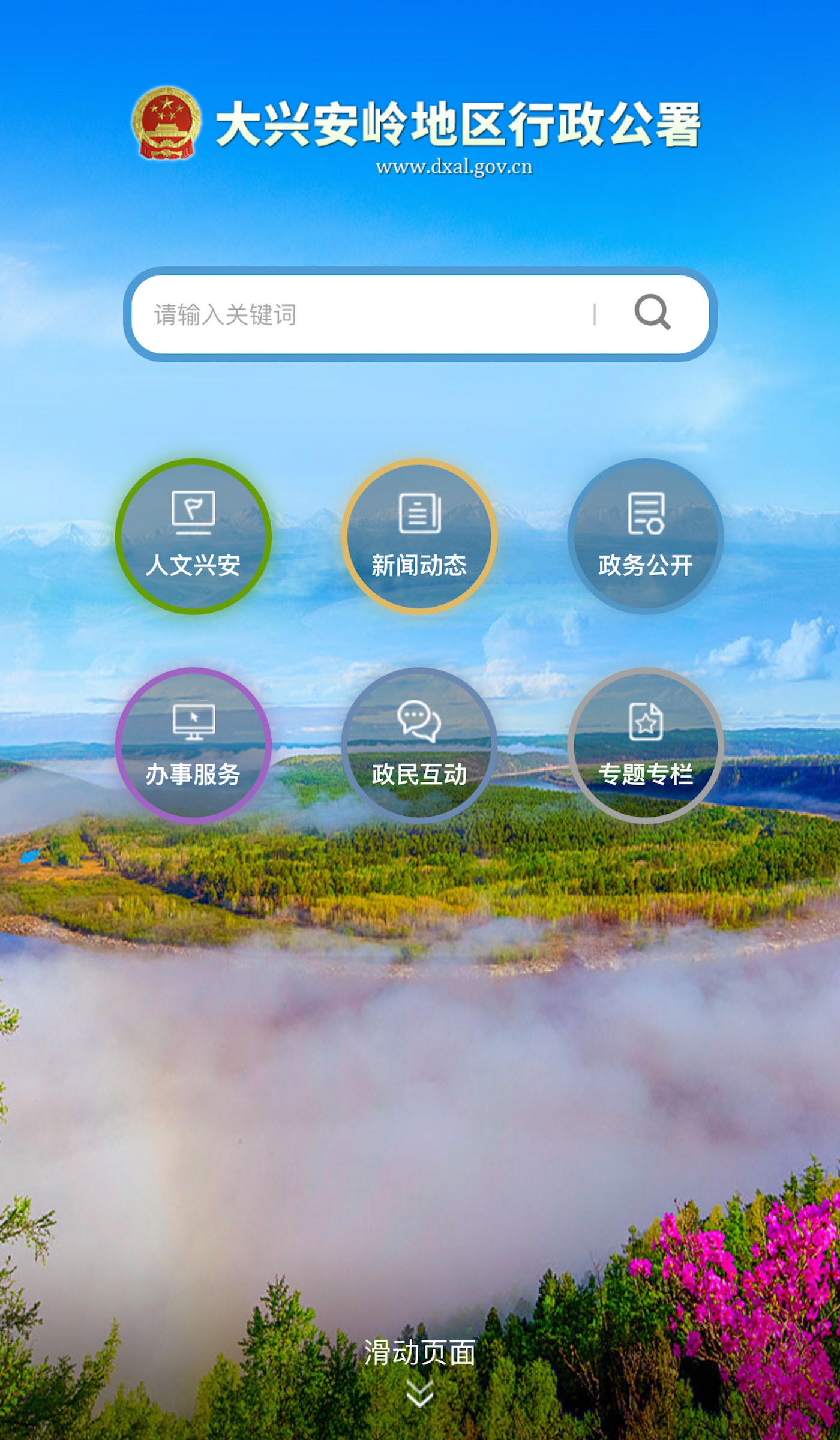The image size is (840, 1440).
Task: Tap the magnifier search icon
Action: [x=652, y=313]
